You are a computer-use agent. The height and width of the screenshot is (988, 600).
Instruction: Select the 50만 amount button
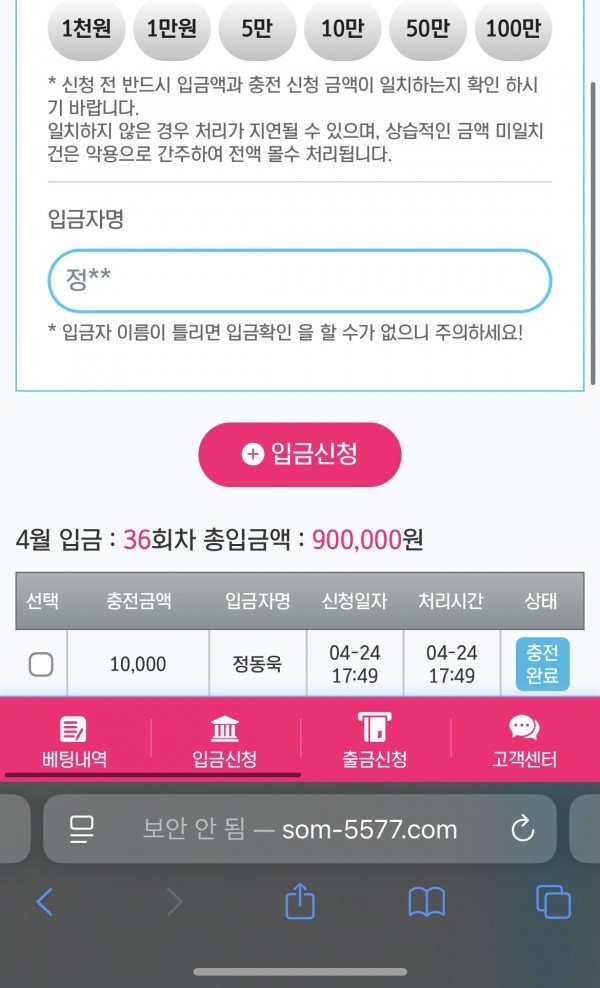click(x=428, y=29)
